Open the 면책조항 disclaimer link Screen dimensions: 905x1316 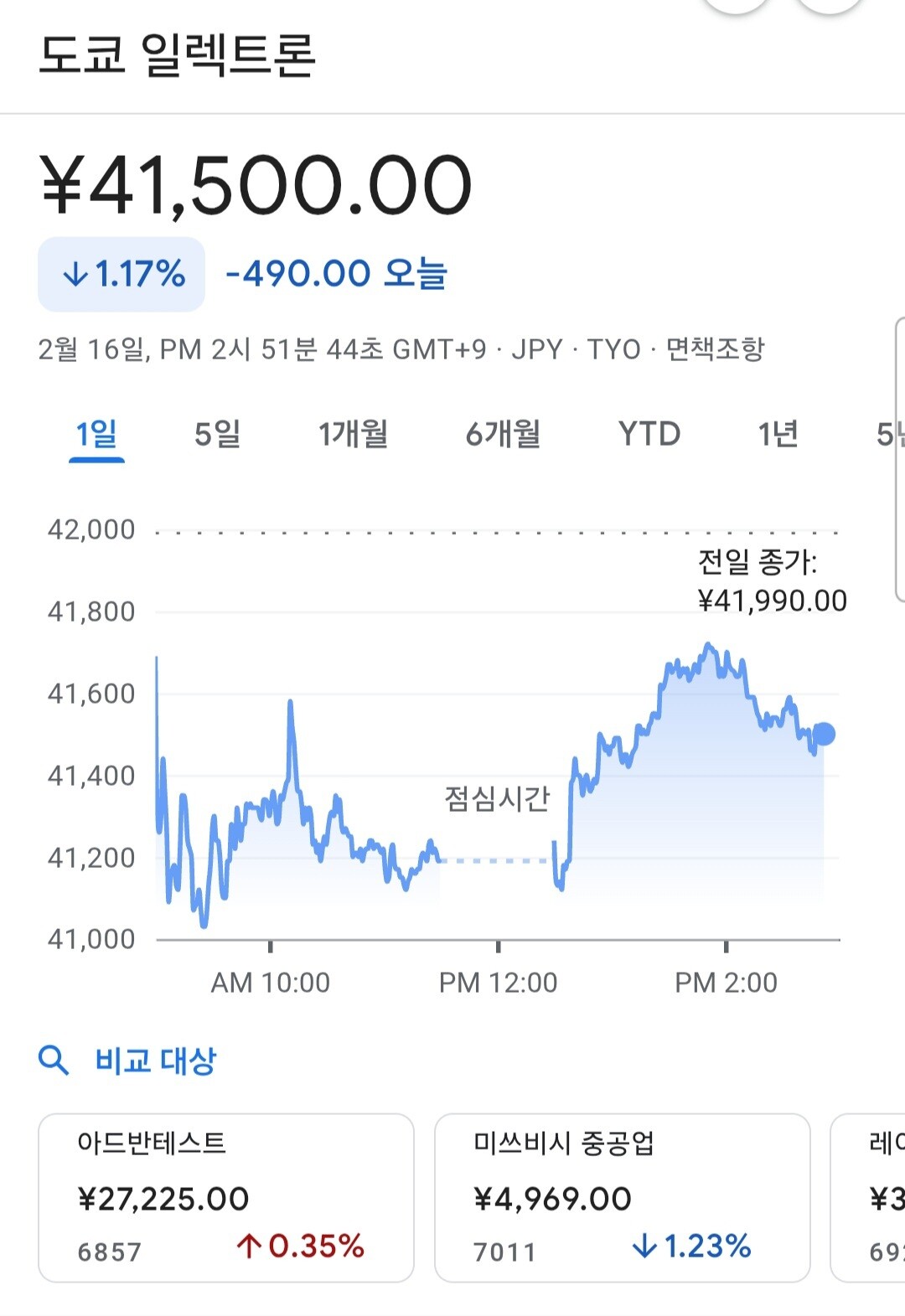[715, 348]
